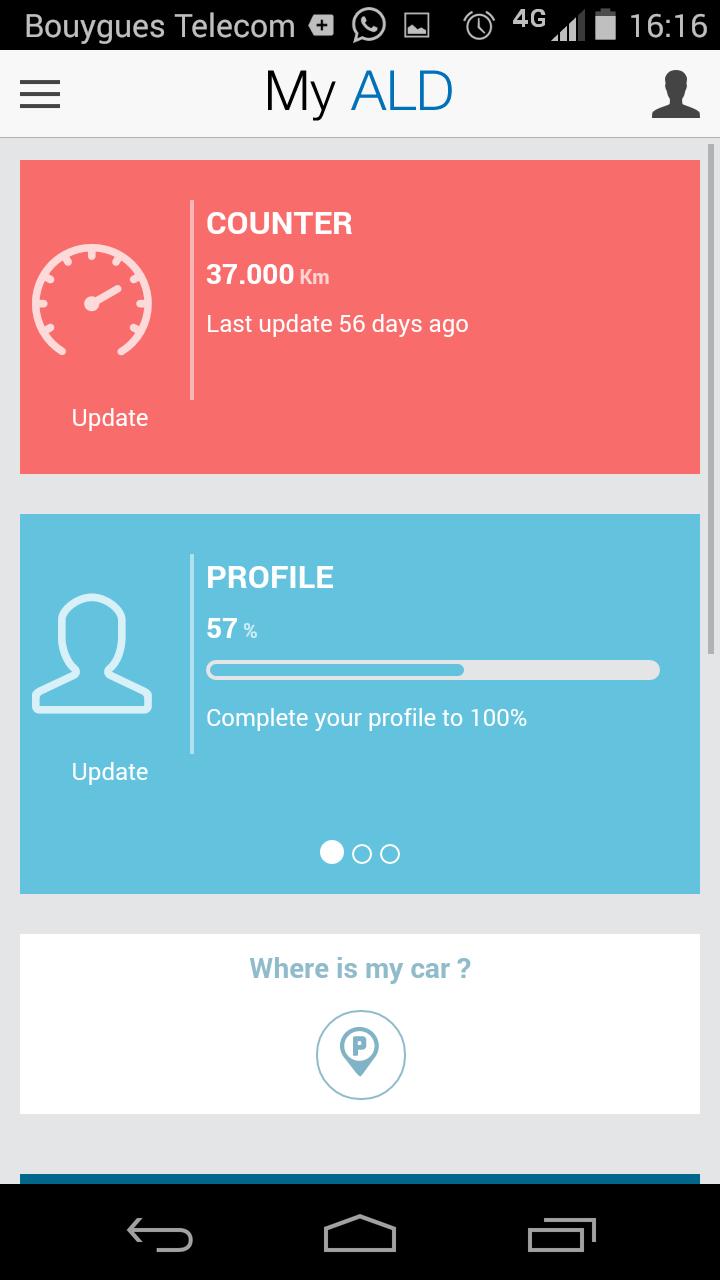Open the user account icon
Screen dimensions: 720x1280
[x=675, y=94]
